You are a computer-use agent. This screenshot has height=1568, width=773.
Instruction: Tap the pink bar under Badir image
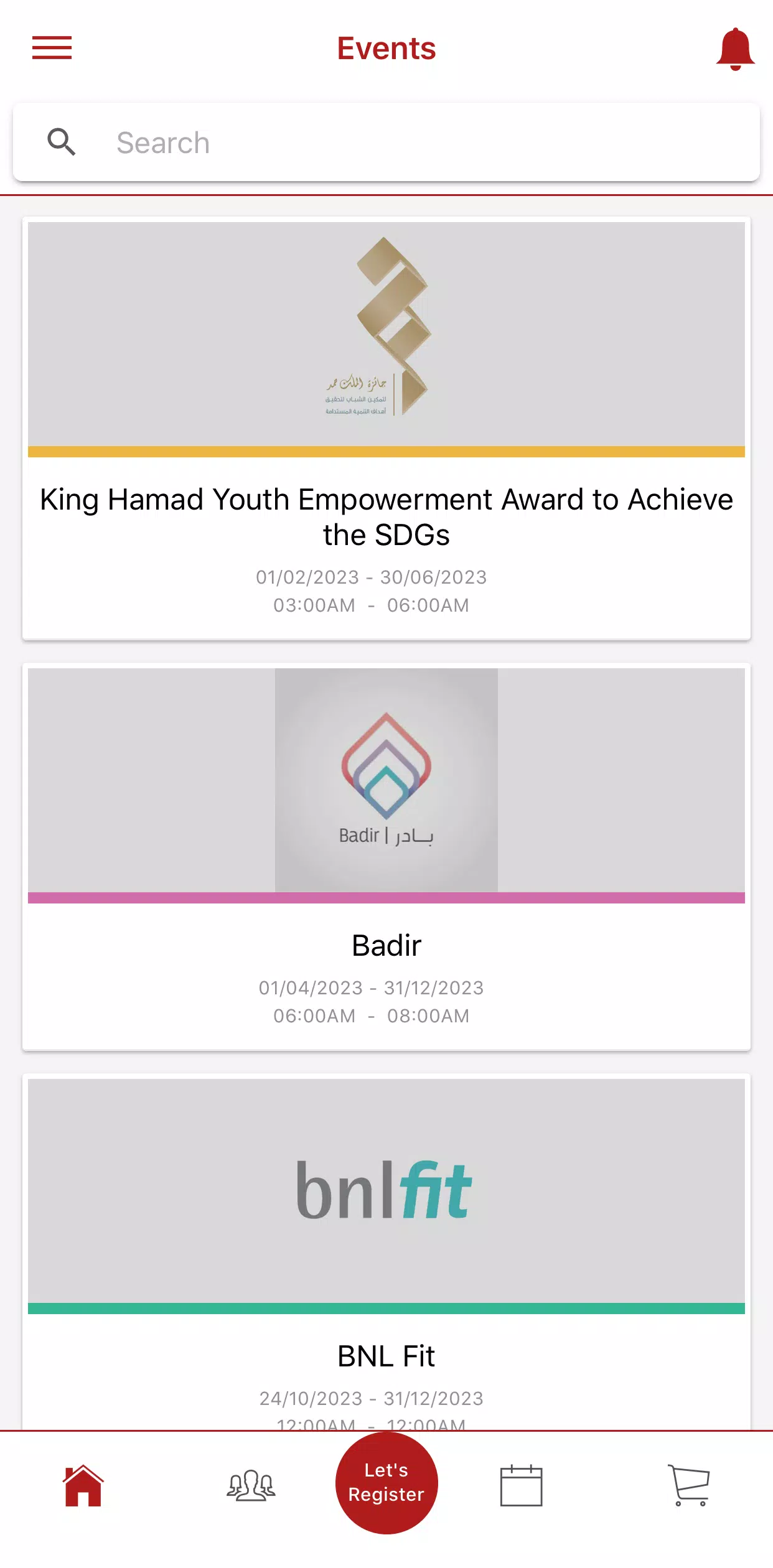386,897
